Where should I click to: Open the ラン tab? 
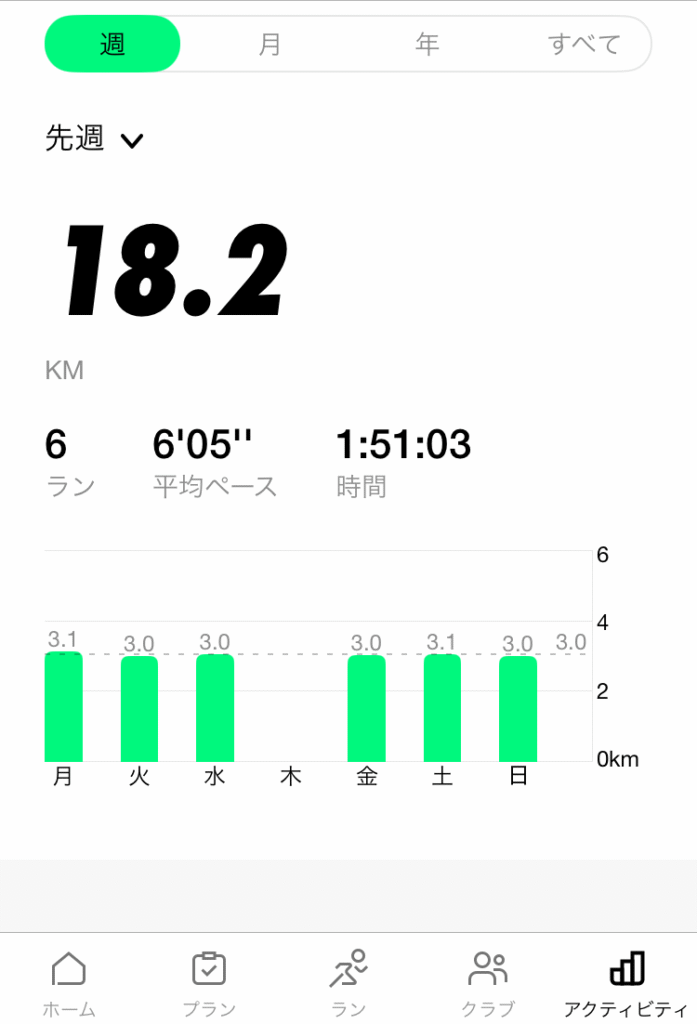point(348,982)
